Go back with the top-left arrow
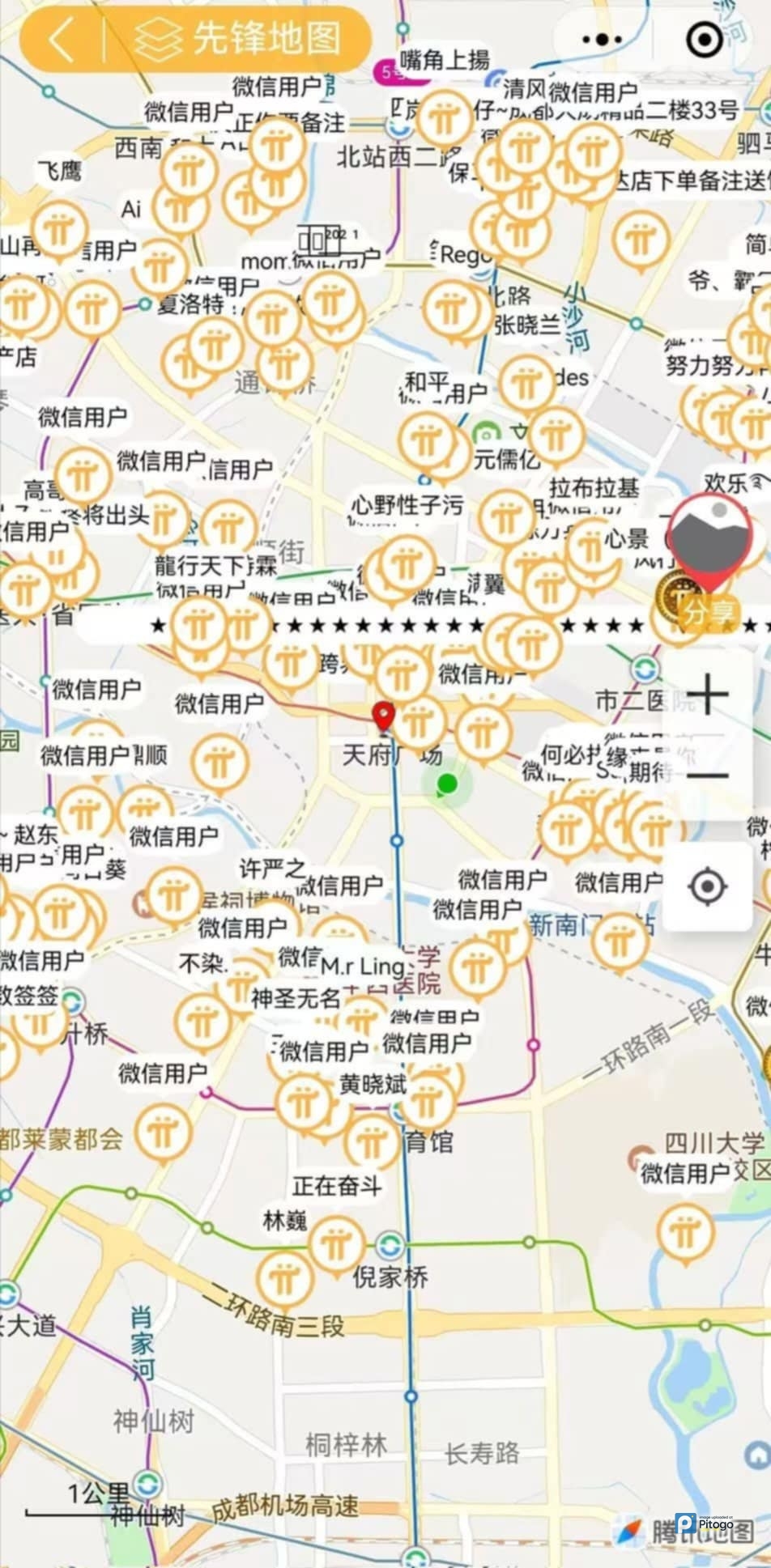This screenshot has height=1568, width=771. click(61, 39)
